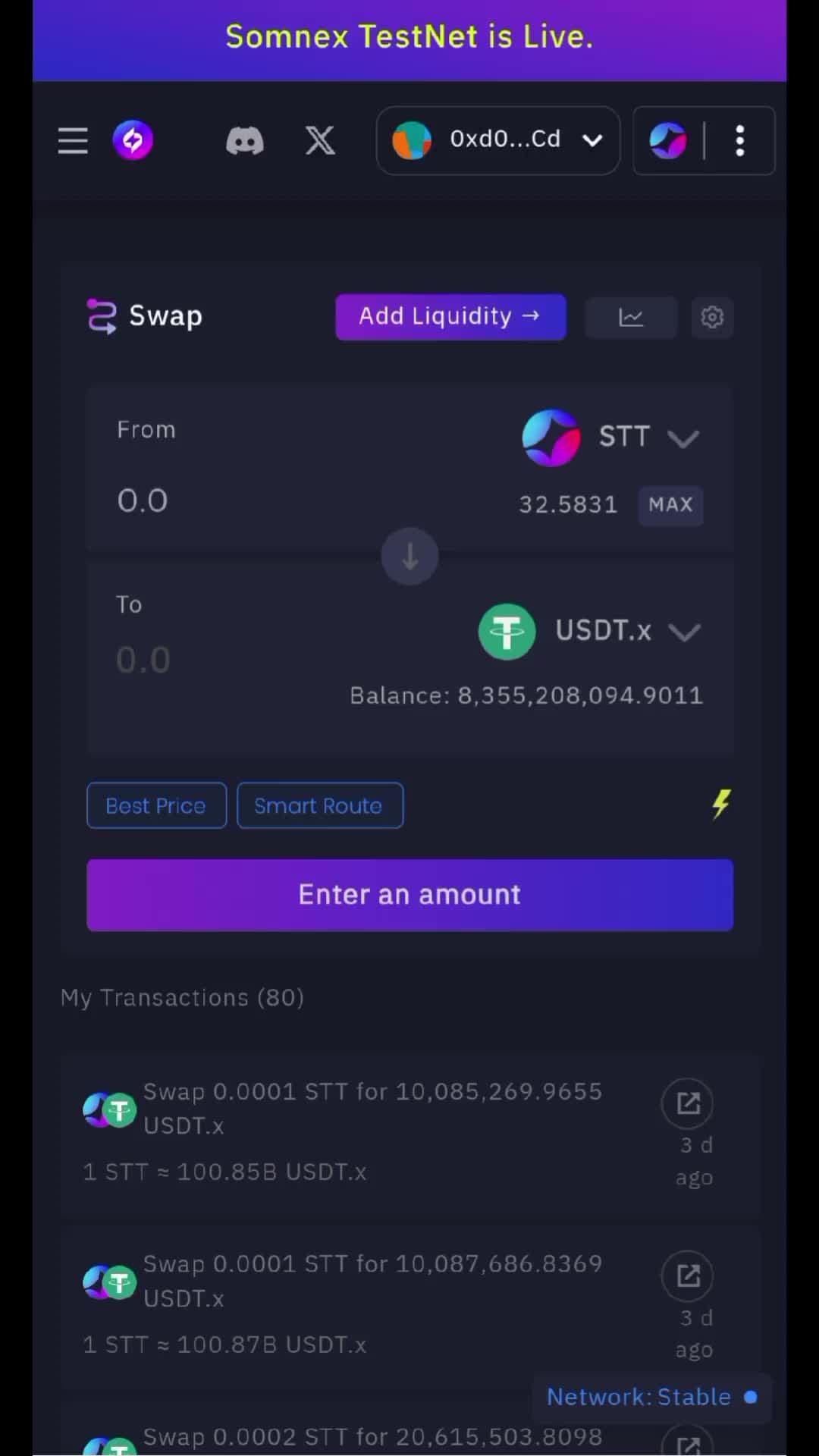Screen dimensions: 819x1456
Task: Open the three-dot overflow menu
Action: pos(739,140)
